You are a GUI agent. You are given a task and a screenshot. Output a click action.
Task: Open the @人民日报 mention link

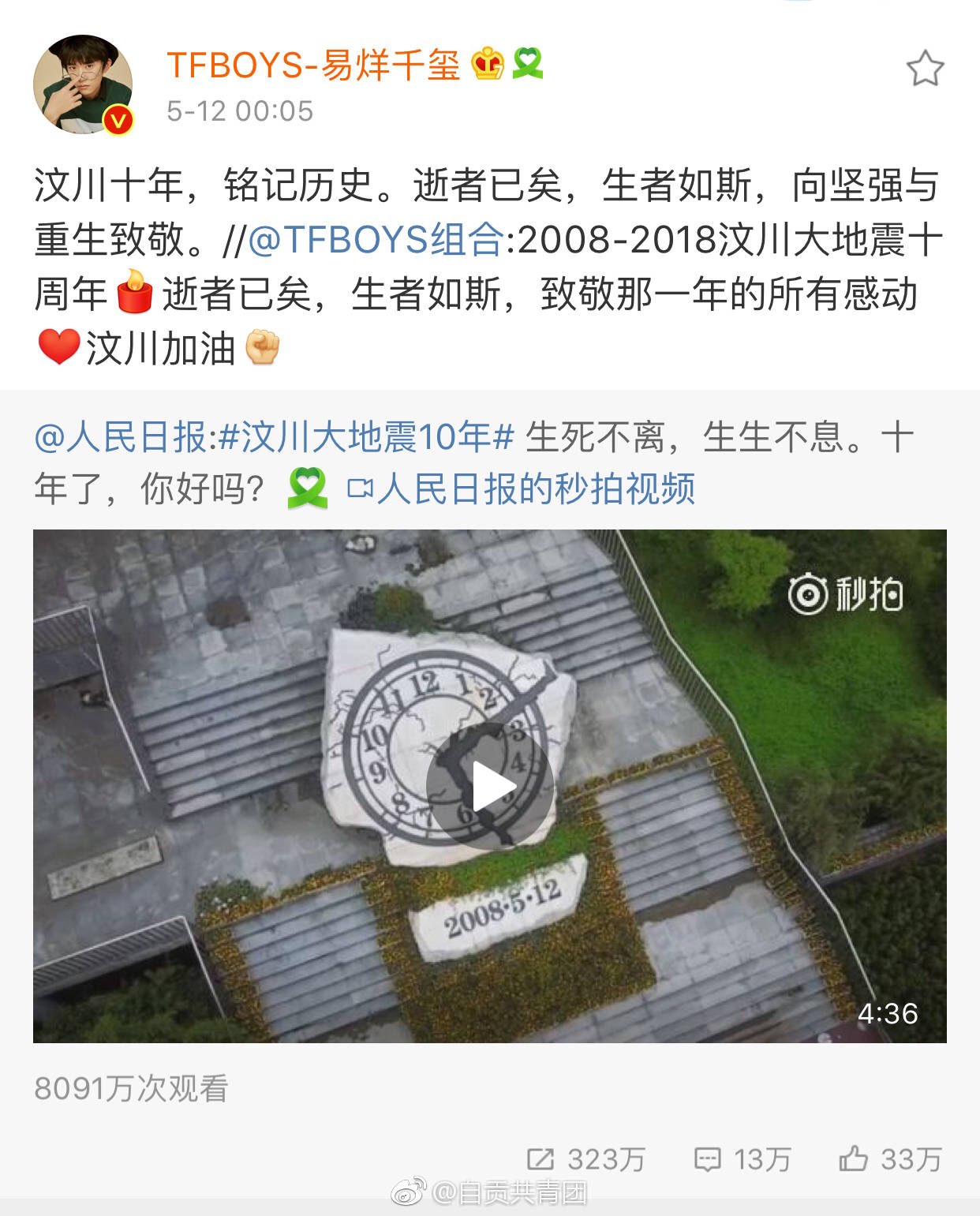pos(121,437)
